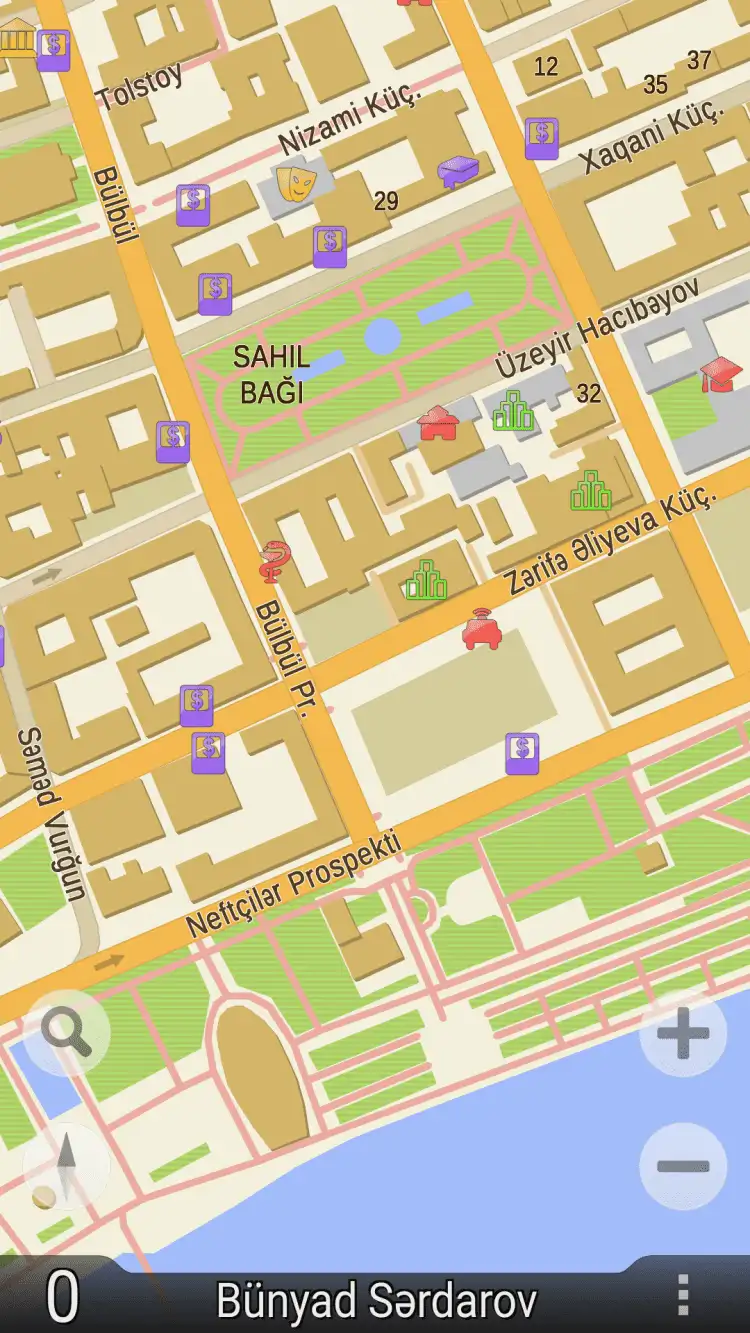Image resolution: width=750 pixels, height=1333 pixels.
Task: Tap the red car icon below Zərifə Əliyeva Küç.
Action: [482, 629]
